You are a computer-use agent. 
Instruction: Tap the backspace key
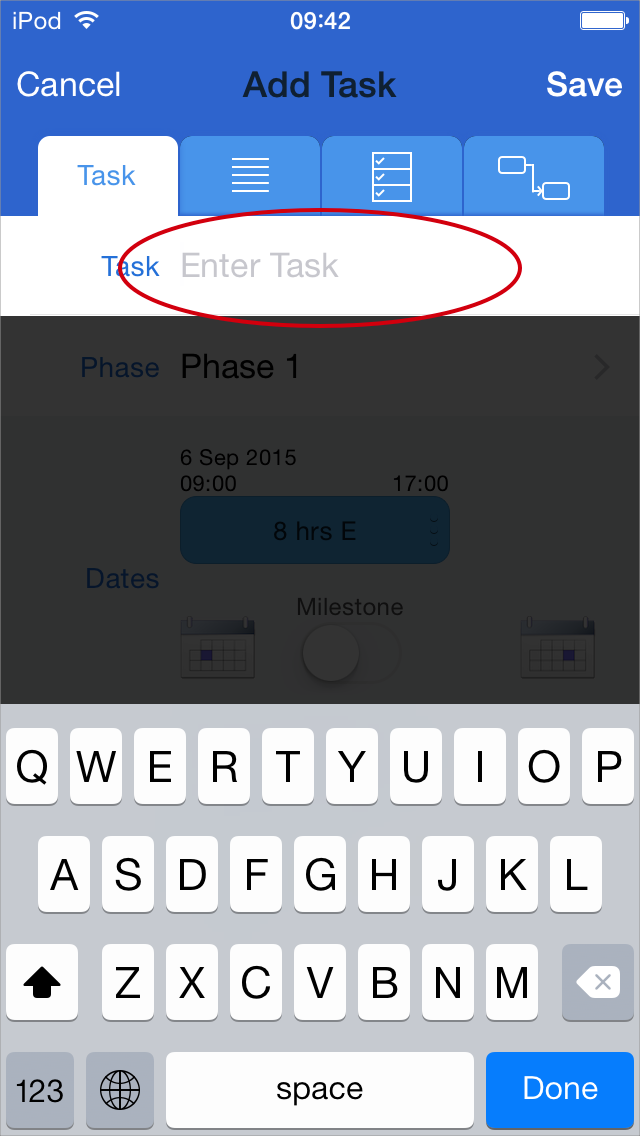tap(601, 984)
